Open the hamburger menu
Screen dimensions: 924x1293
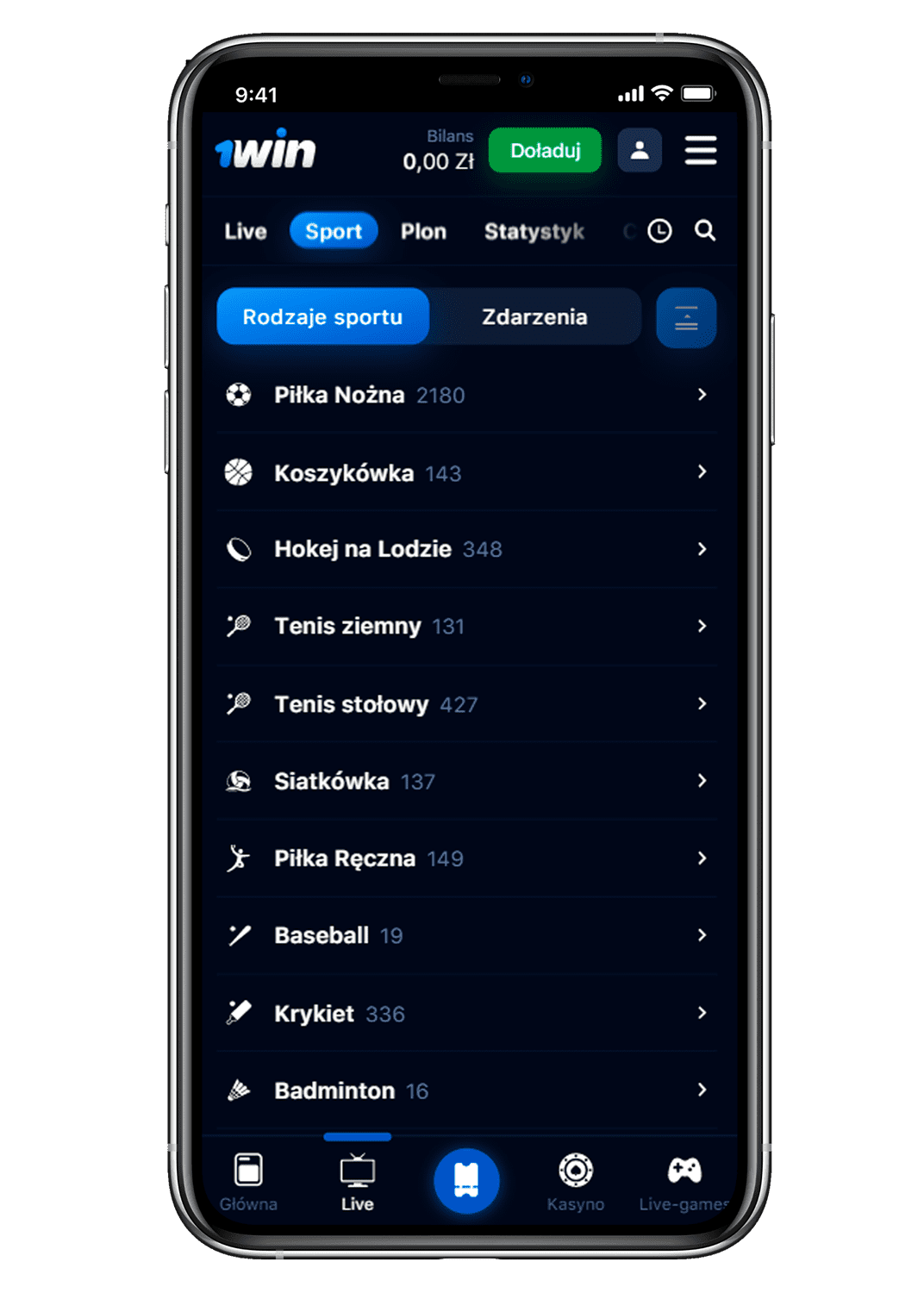pos(700,150)
